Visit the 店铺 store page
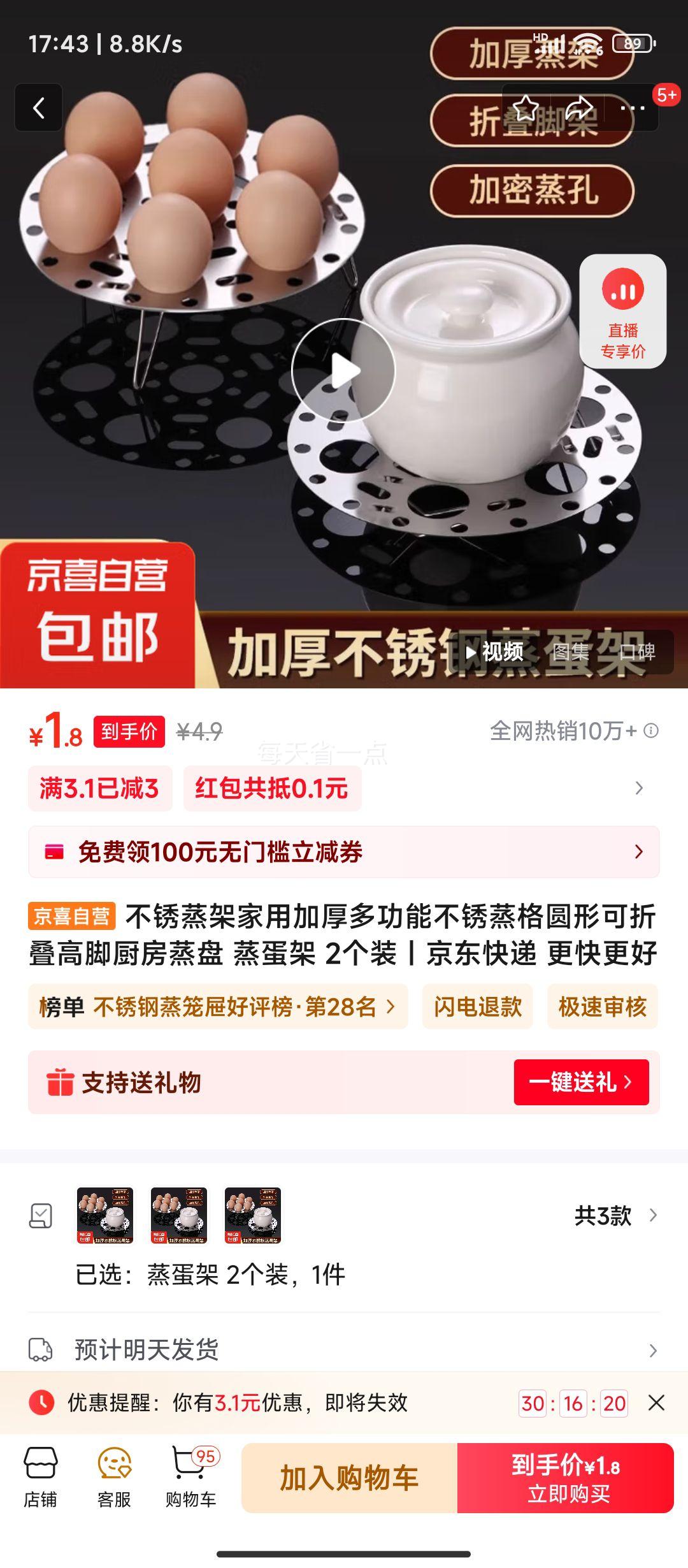Viewport: 688px width, 1568px height. click(x=41, y=1477)
